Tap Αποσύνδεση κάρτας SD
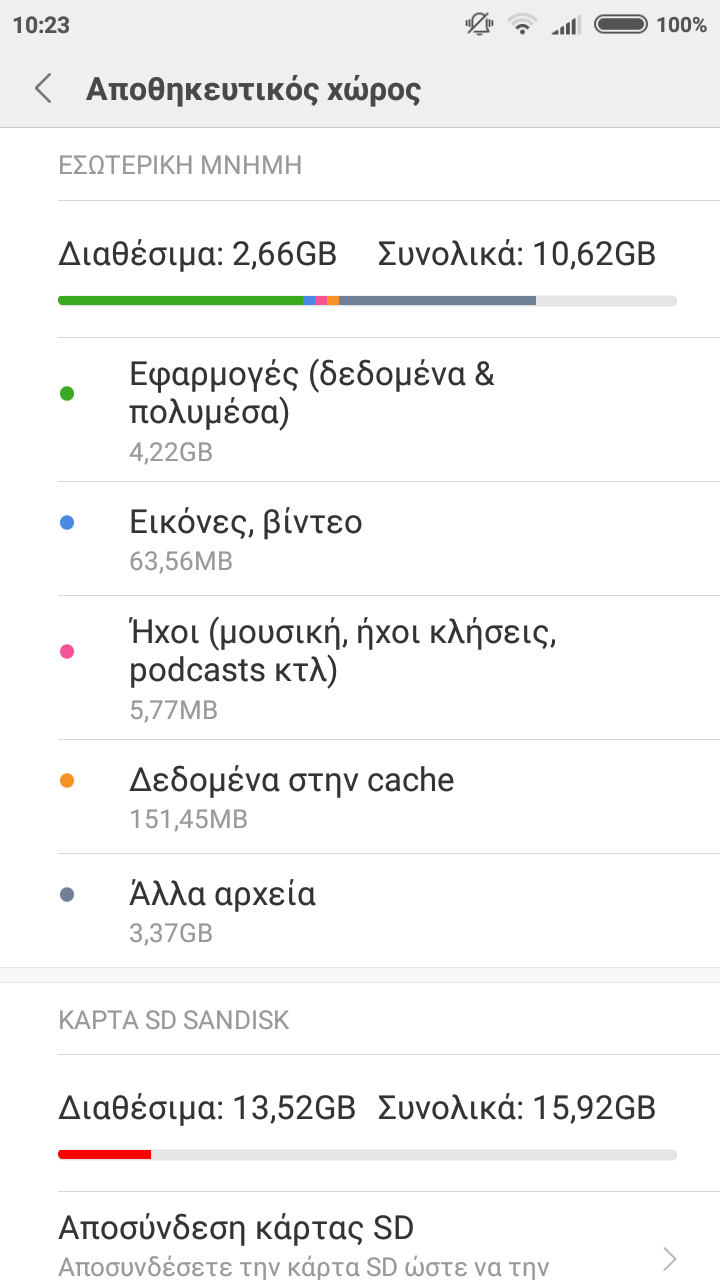 360,1240
